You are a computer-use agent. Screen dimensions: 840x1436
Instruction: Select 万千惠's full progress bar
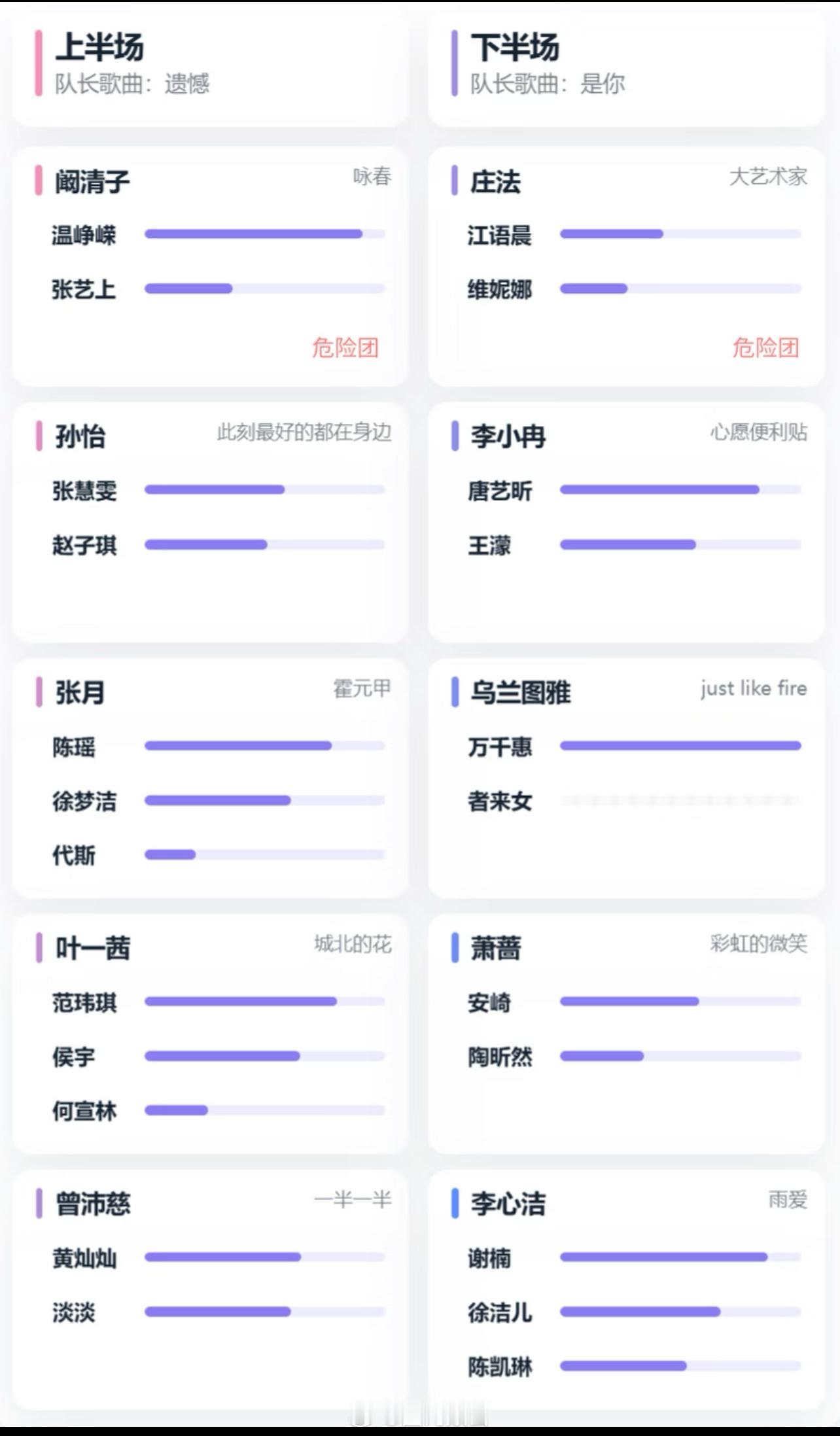click(x=680, y=744)
